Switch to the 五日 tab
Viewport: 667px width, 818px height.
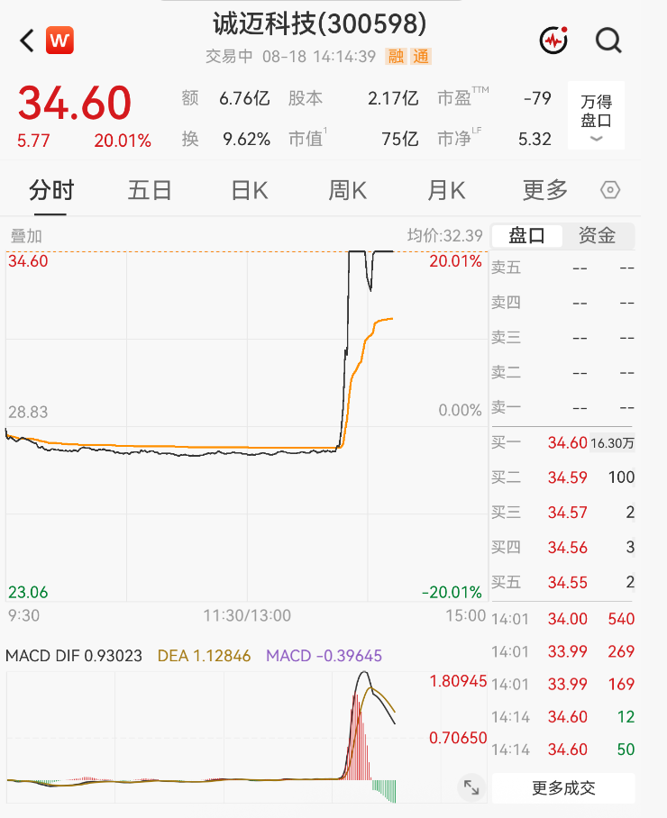click(x=150, y=190)
